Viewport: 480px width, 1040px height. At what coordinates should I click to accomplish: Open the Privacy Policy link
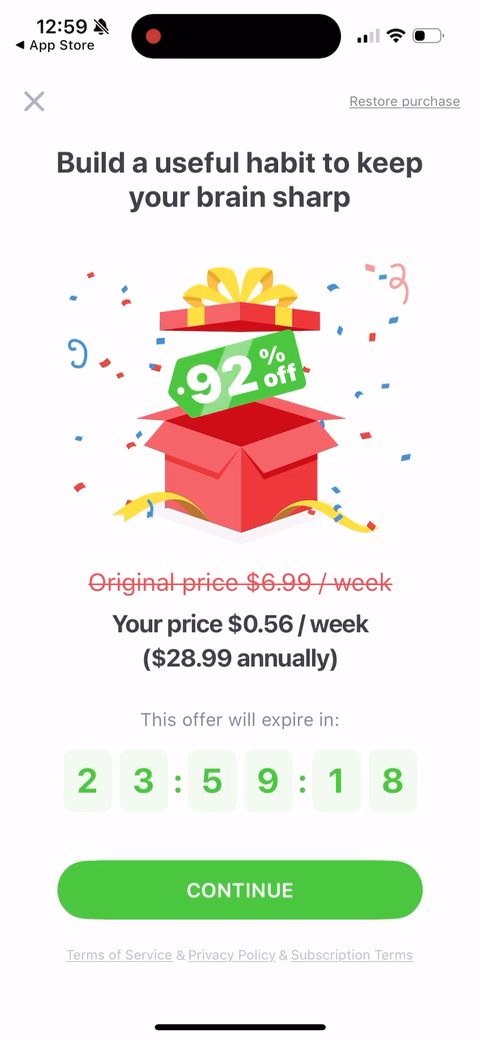[232, 955]
